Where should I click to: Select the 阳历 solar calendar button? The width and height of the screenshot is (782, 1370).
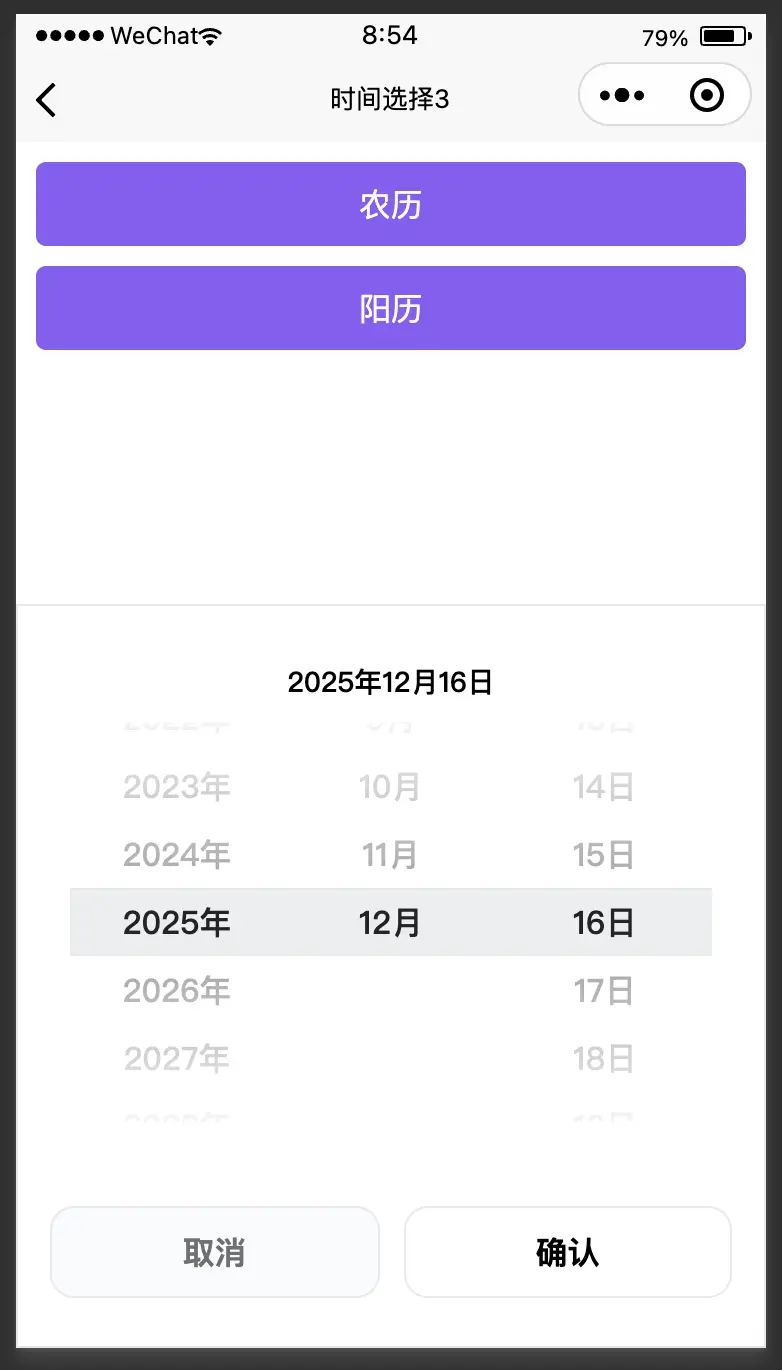click(x=391, y=308)
